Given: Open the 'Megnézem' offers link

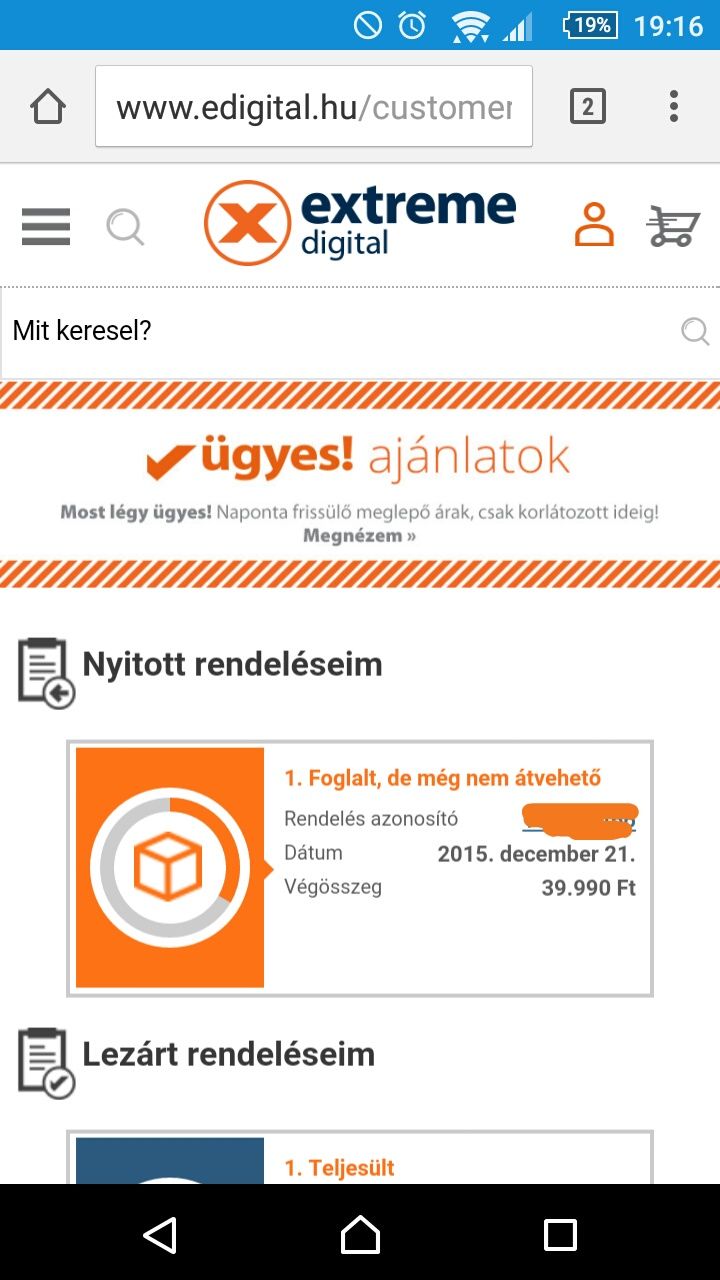Looking at the screenshot, I should [360, 536].
